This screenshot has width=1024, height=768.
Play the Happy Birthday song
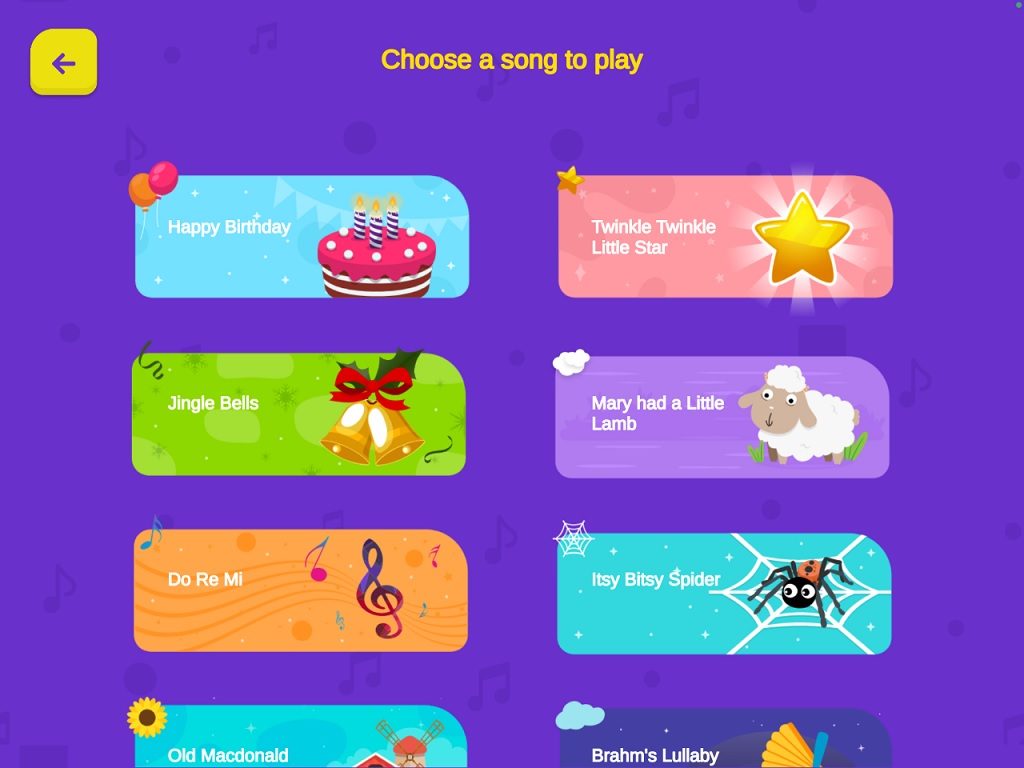coord(301,237)
